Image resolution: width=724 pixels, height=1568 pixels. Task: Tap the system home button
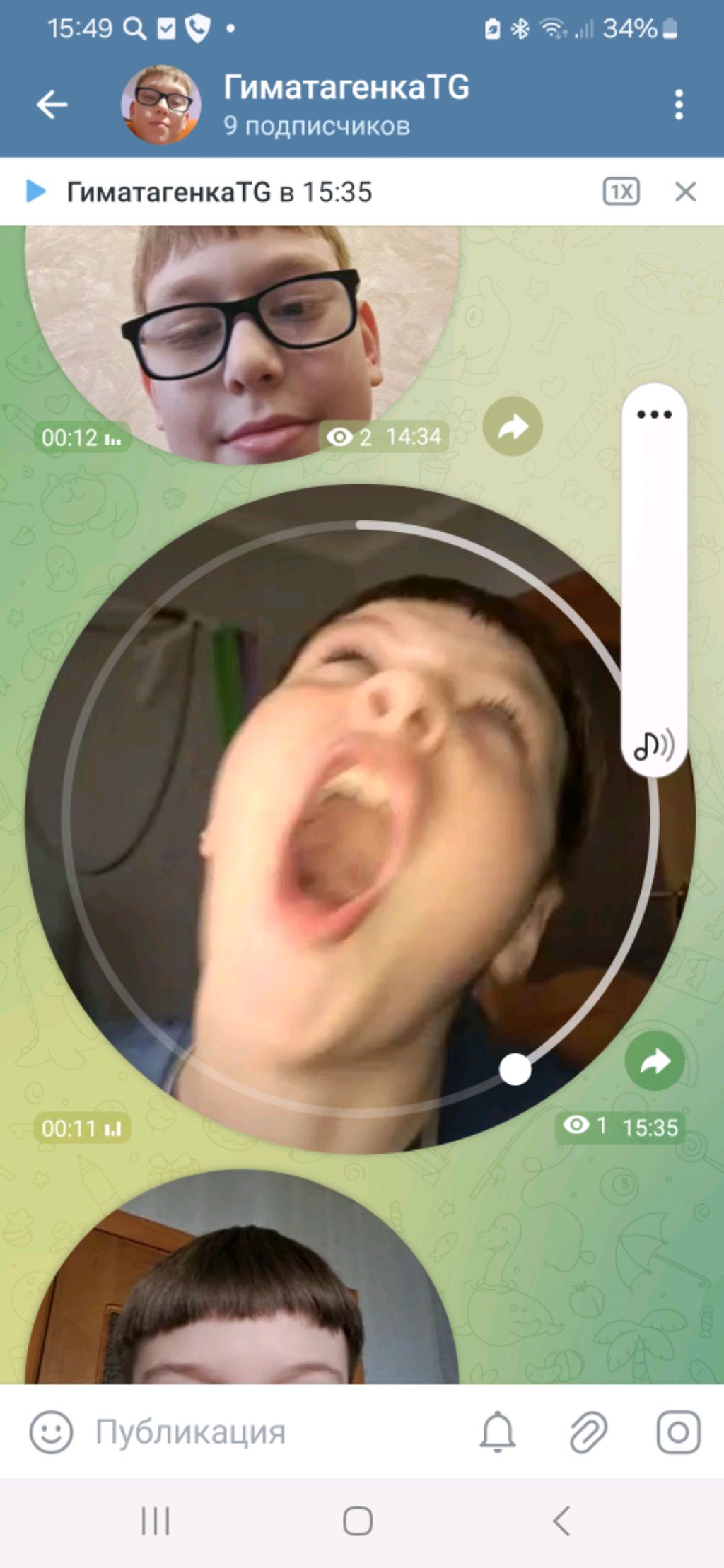click(358, 1521)
